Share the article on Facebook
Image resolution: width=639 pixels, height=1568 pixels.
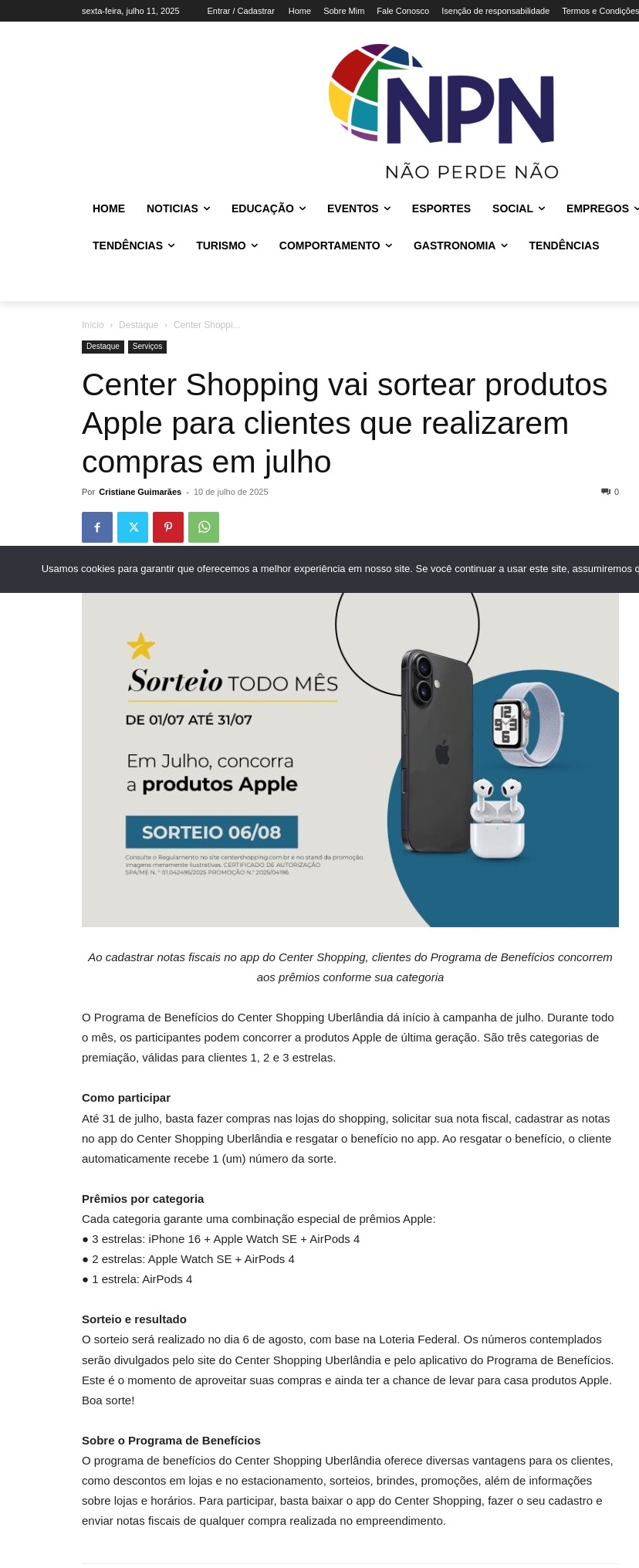[97, 527]
